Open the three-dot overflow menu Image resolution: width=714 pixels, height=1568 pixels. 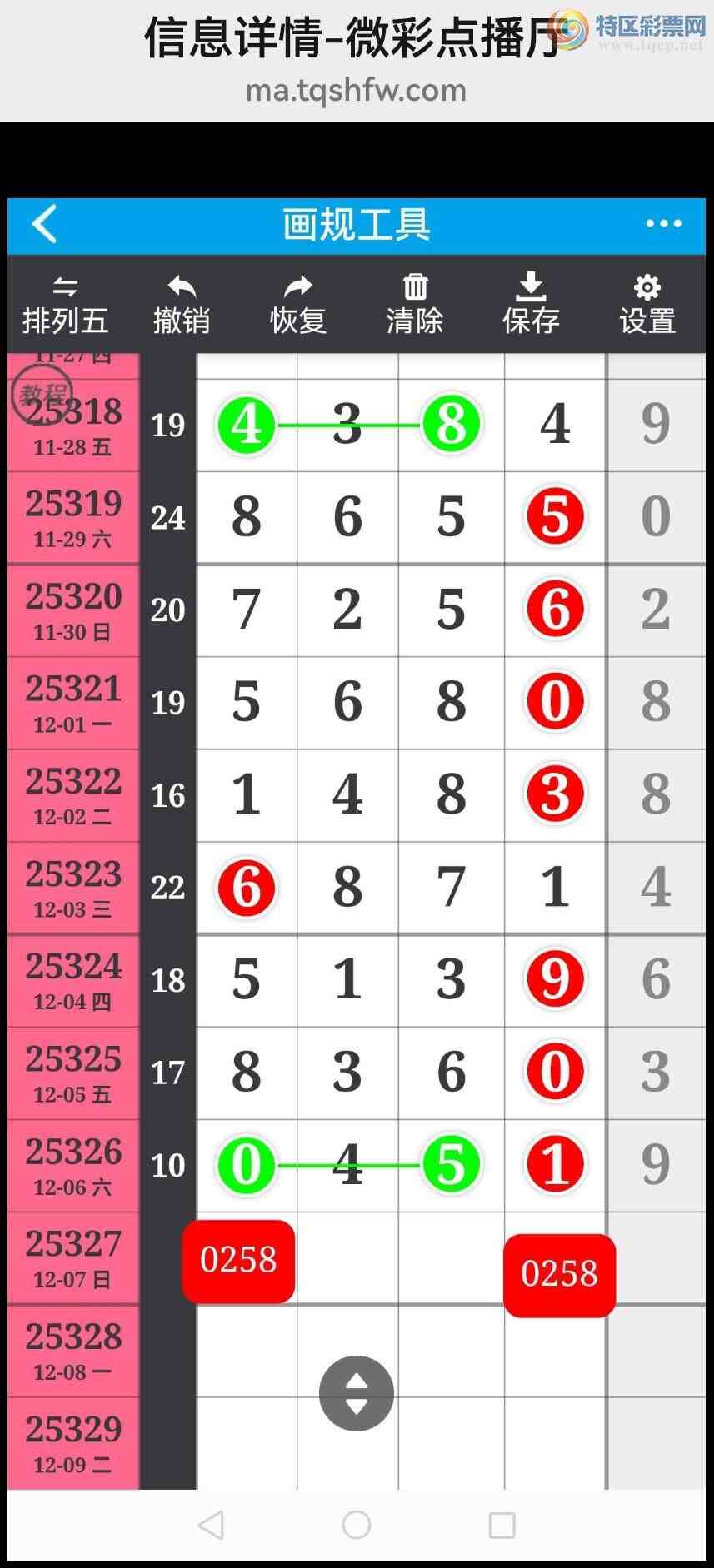pos(663,224)
